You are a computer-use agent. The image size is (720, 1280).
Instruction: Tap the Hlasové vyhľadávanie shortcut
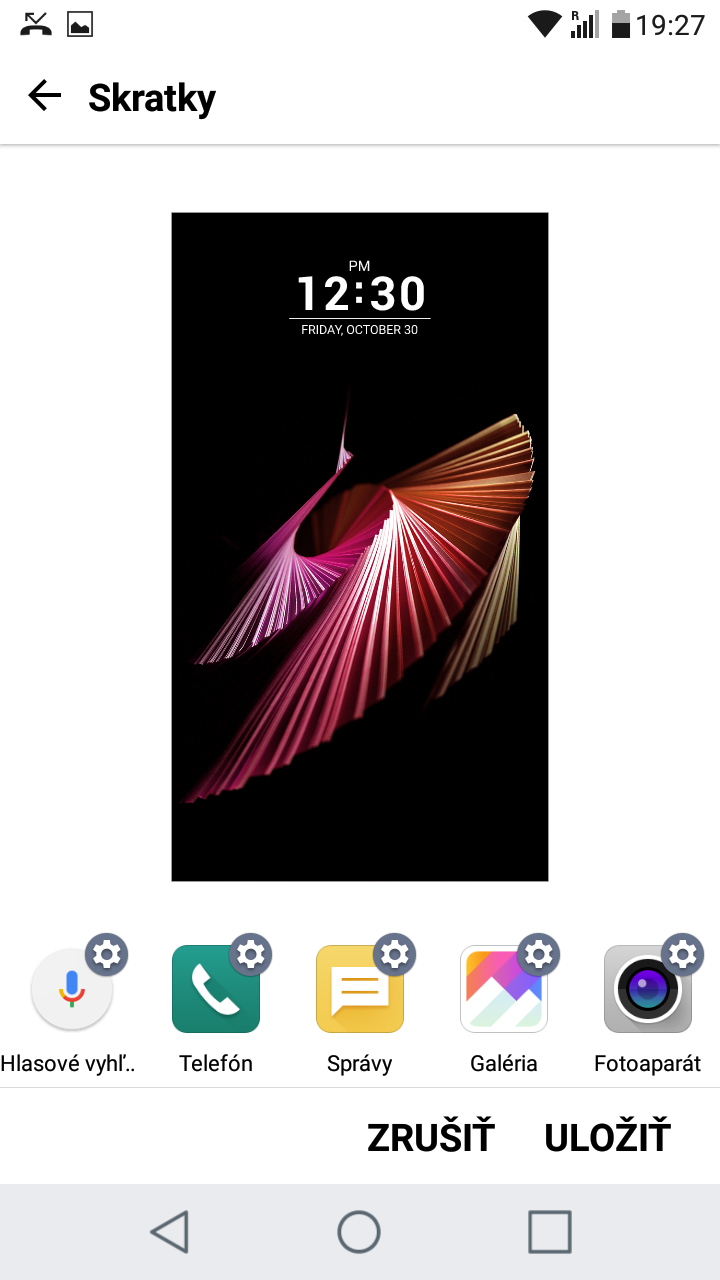click(x=72, y=989)
